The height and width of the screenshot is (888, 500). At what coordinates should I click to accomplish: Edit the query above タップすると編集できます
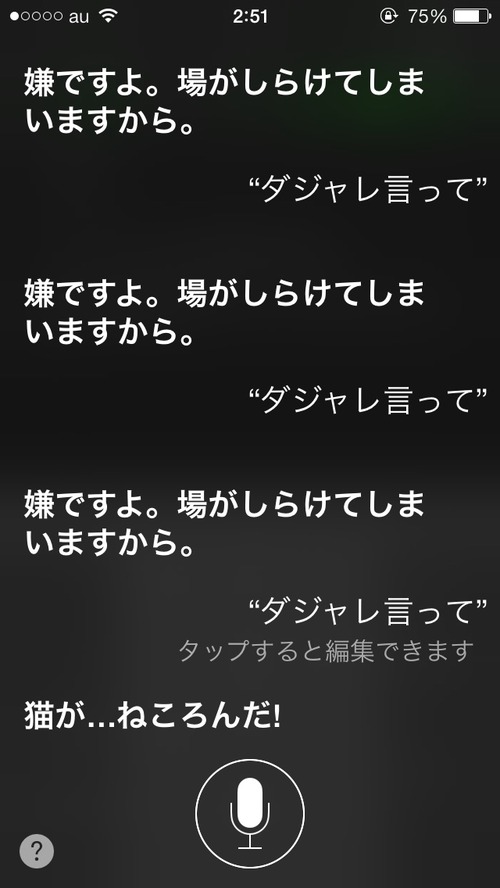click(367, 614)
